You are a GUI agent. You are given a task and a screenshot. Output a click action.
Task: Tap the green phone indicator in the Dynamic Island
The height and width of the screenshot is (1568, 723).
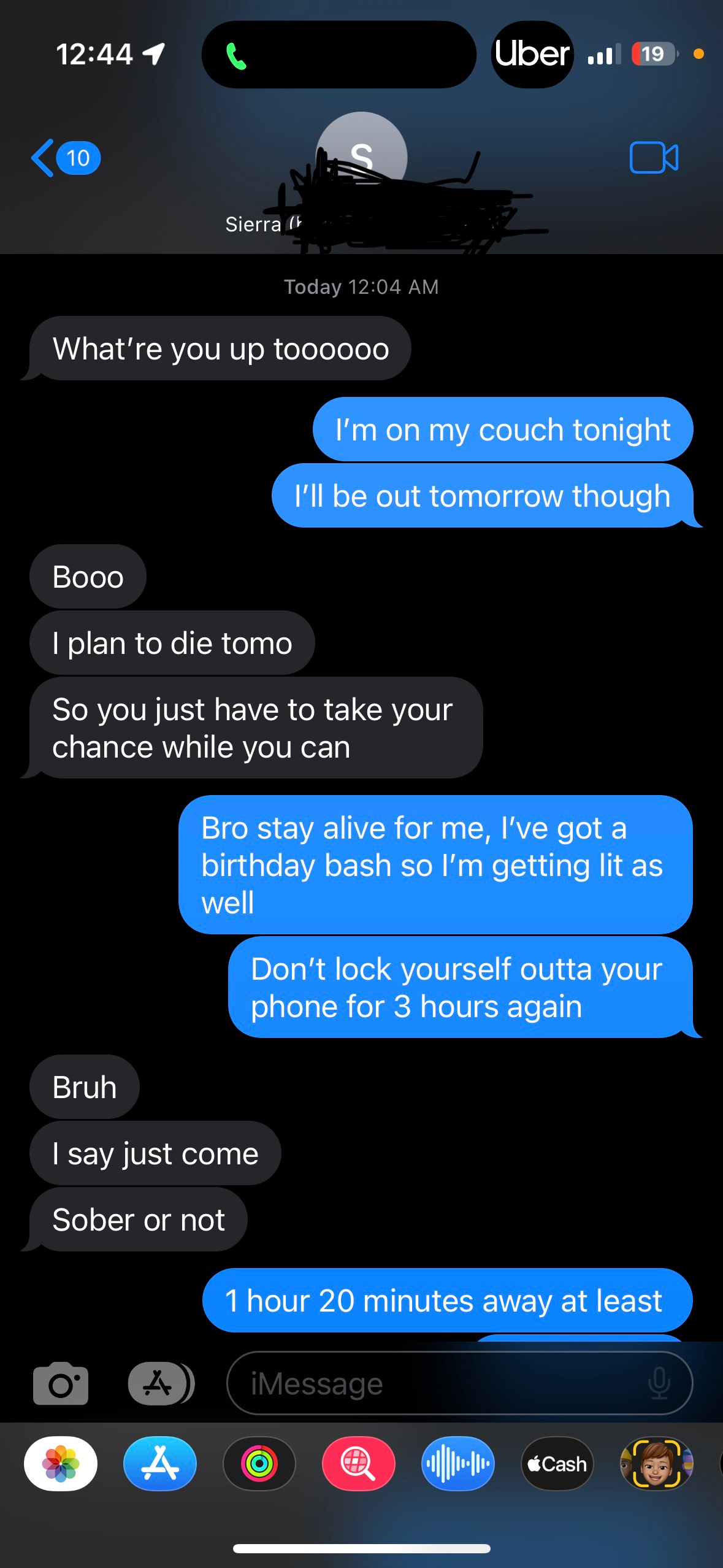[x=236, y=56]
